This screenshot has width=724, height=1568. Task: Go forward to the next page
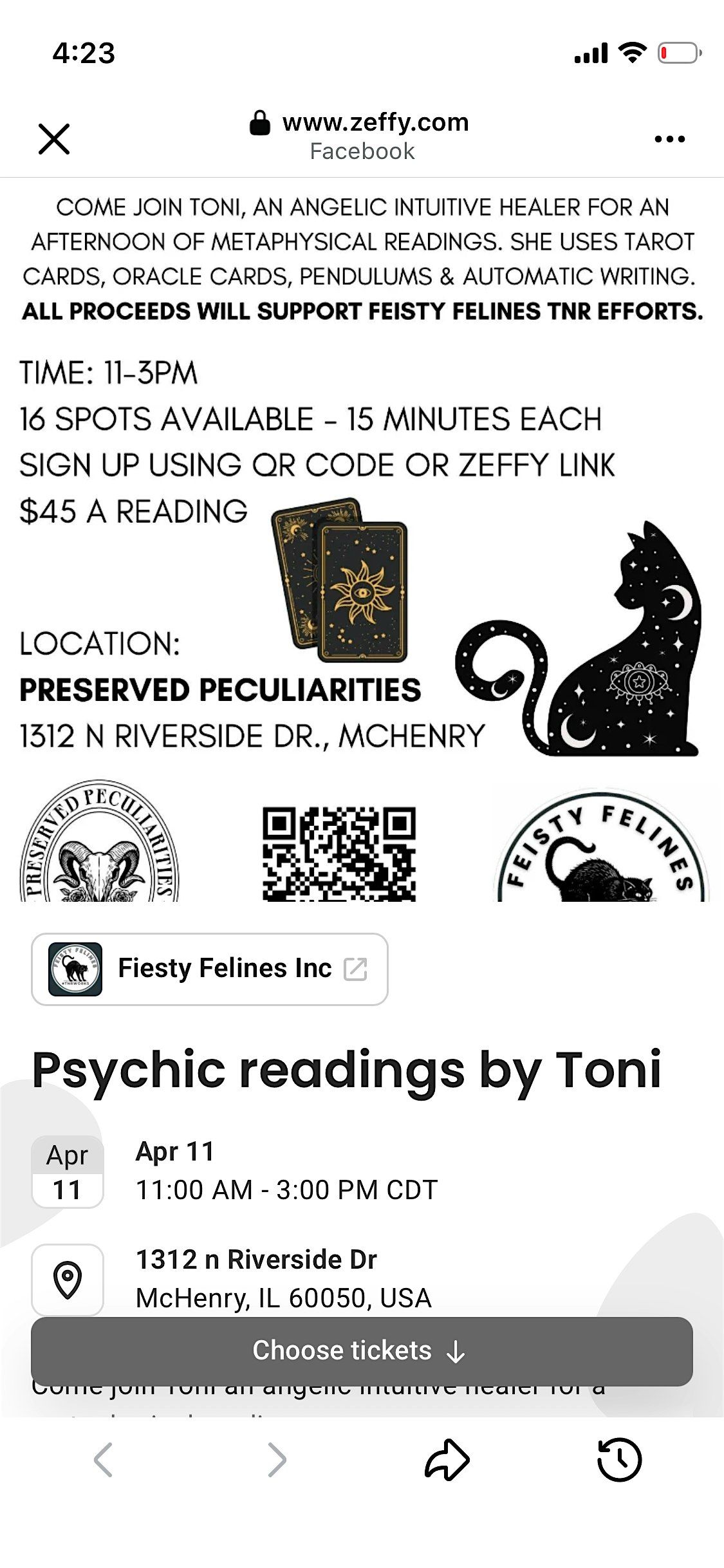tap(277, 1460)
